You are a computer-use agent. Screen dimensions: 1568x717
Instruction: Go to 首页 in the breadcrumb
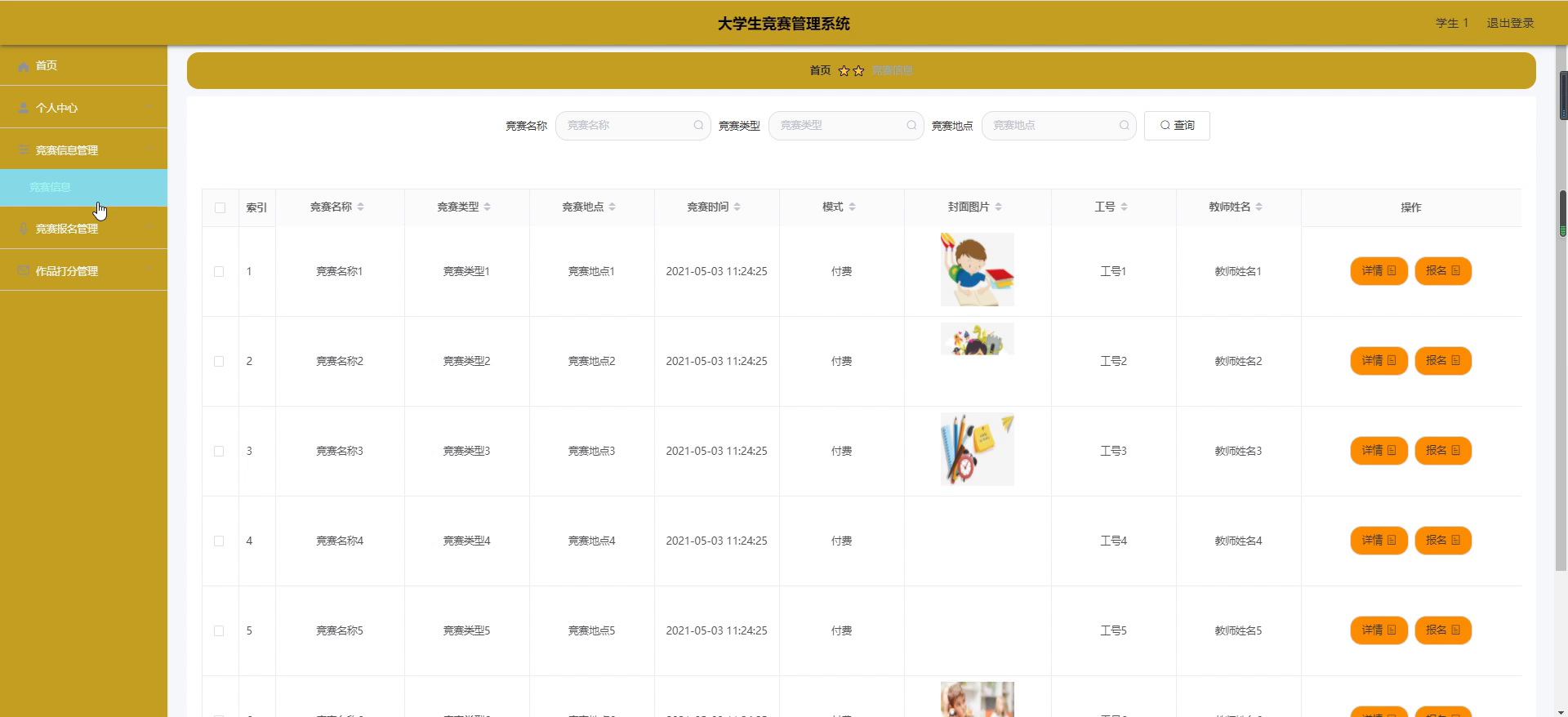pos(820,71)
